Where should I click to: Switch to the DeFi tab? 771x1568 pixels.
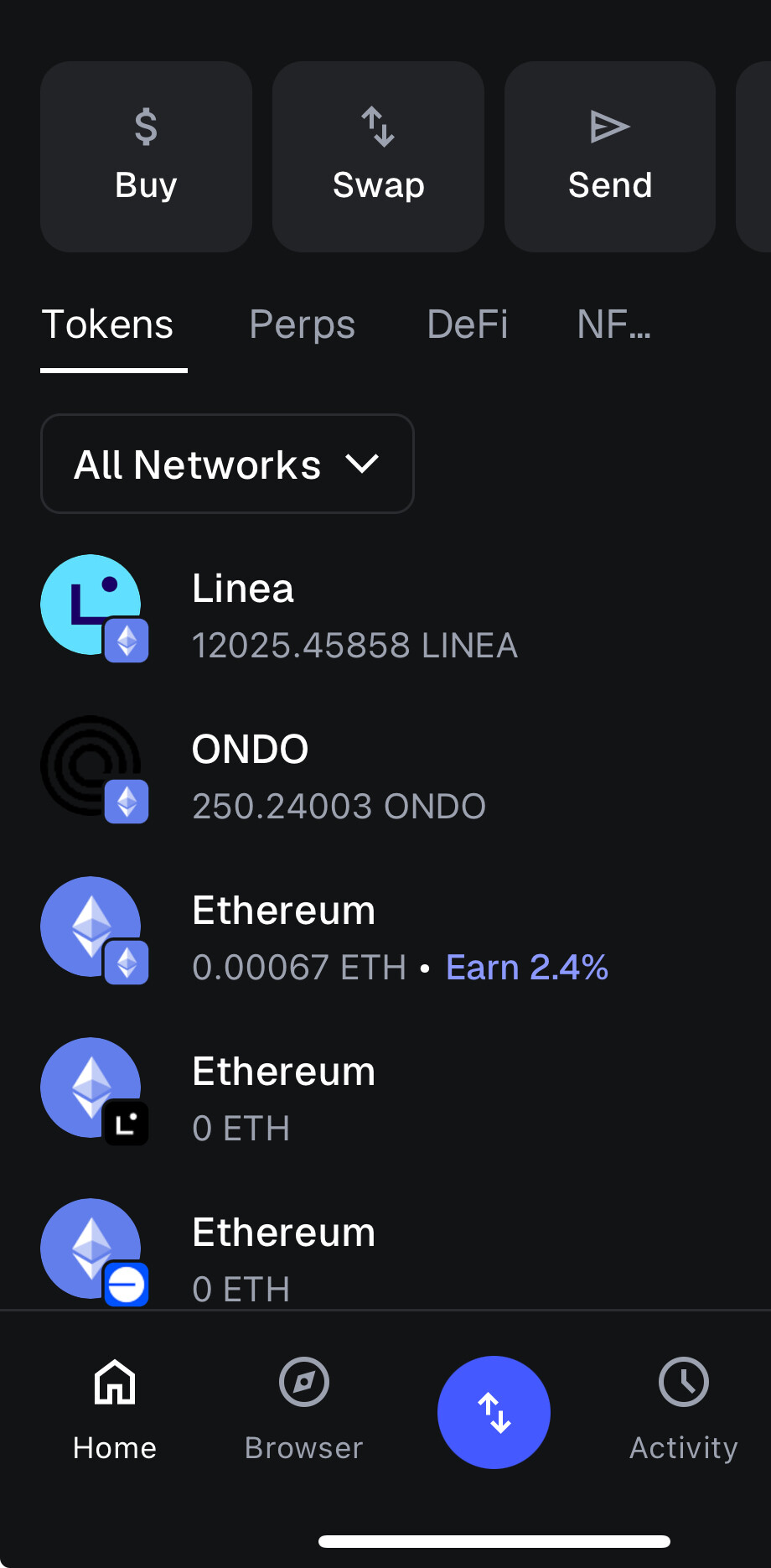[x=467, y=325]
